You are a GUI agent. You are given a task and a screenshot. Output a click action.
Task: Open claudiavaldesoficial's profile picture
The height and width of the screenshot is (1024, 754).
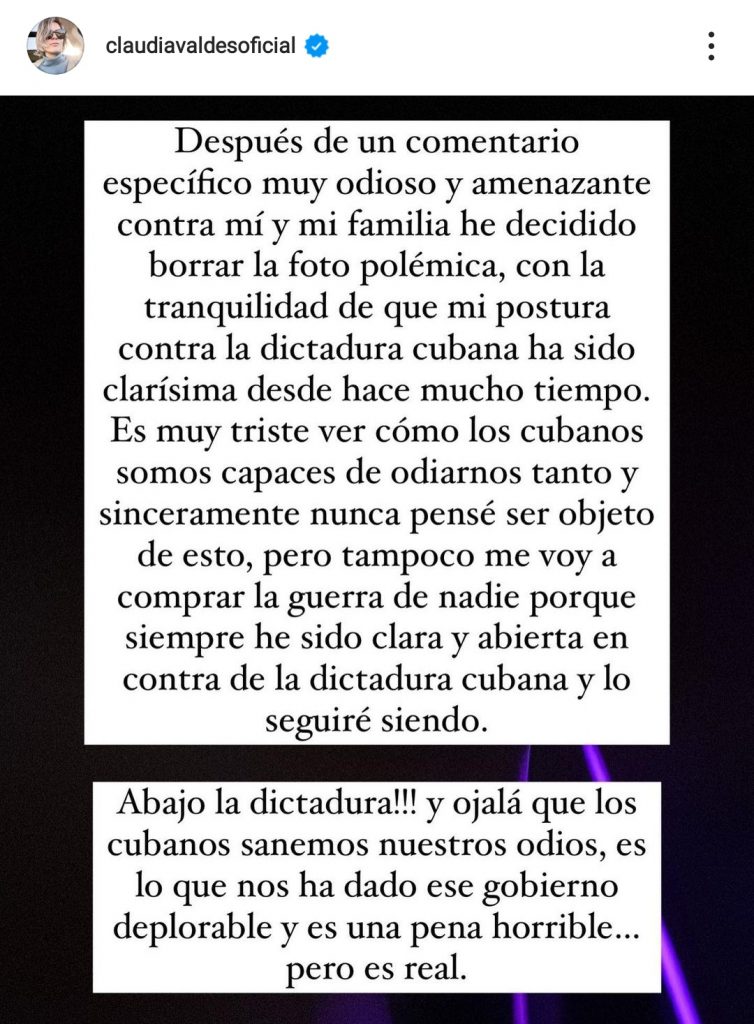55,46
